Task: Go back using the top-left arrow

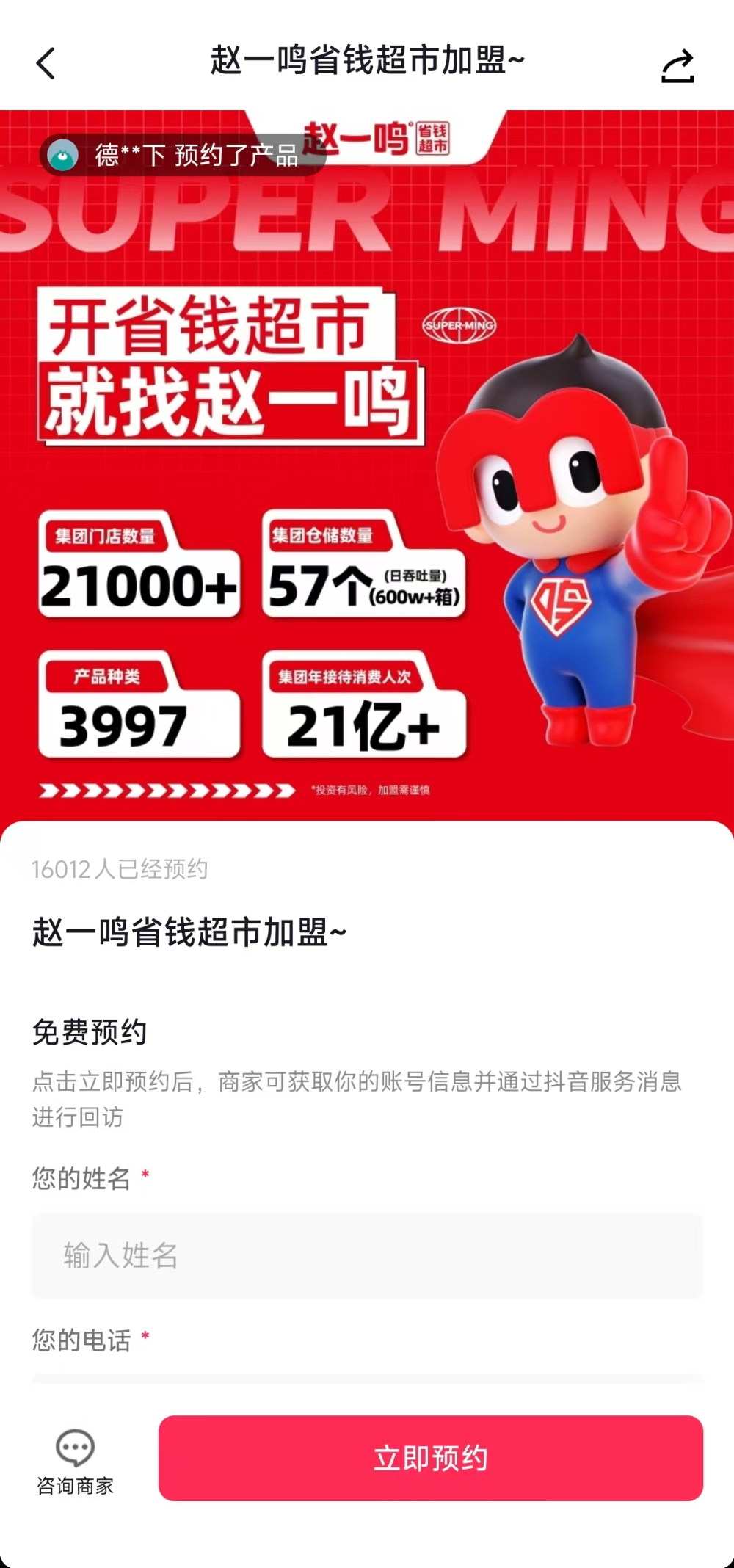Action: pyautogui.click(x=46, y=63)
